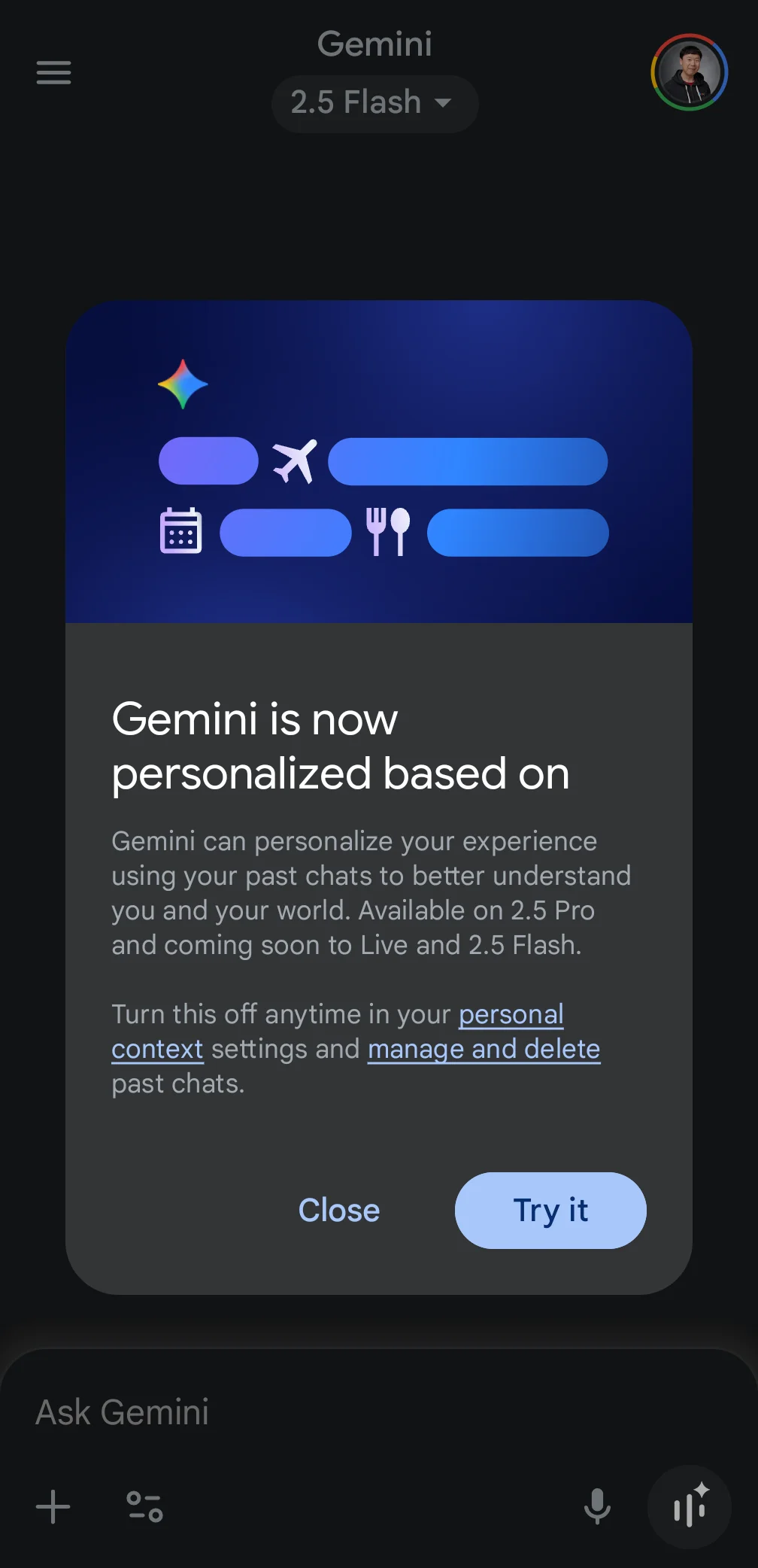The height and width of the screenshot is (1568, 758).
Task: Start voice input with the microphone
Action: point(597,1507)
